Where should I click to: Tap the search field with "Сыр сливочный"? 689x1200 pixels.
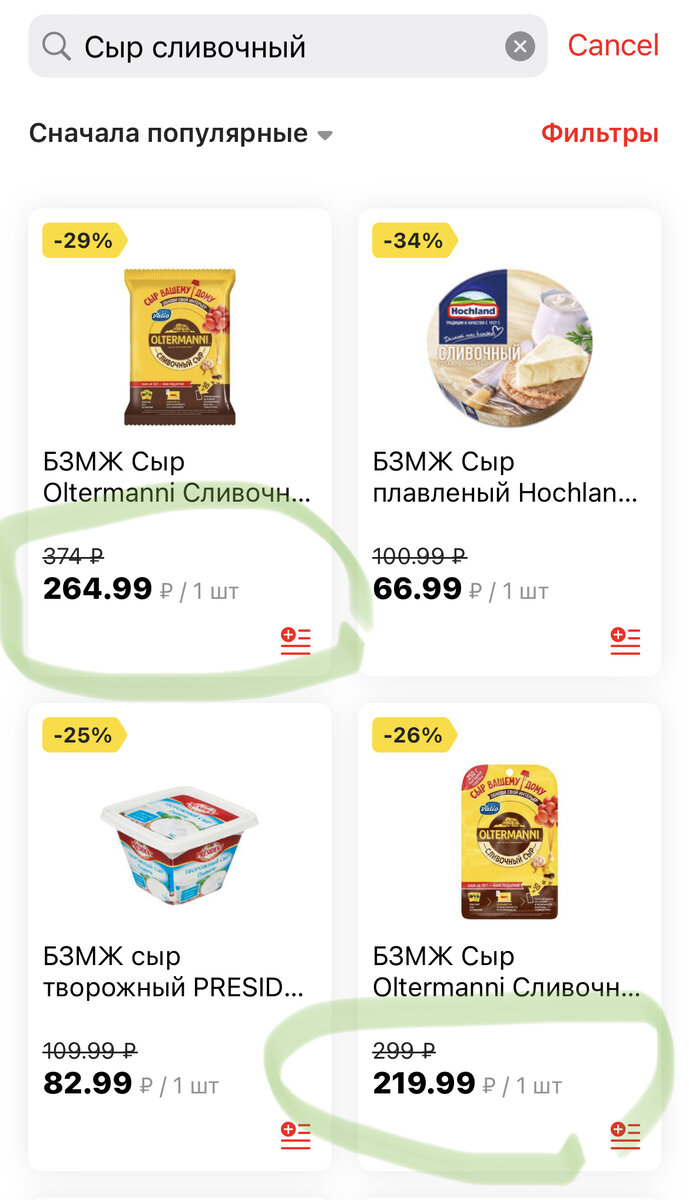pos(280,46)
